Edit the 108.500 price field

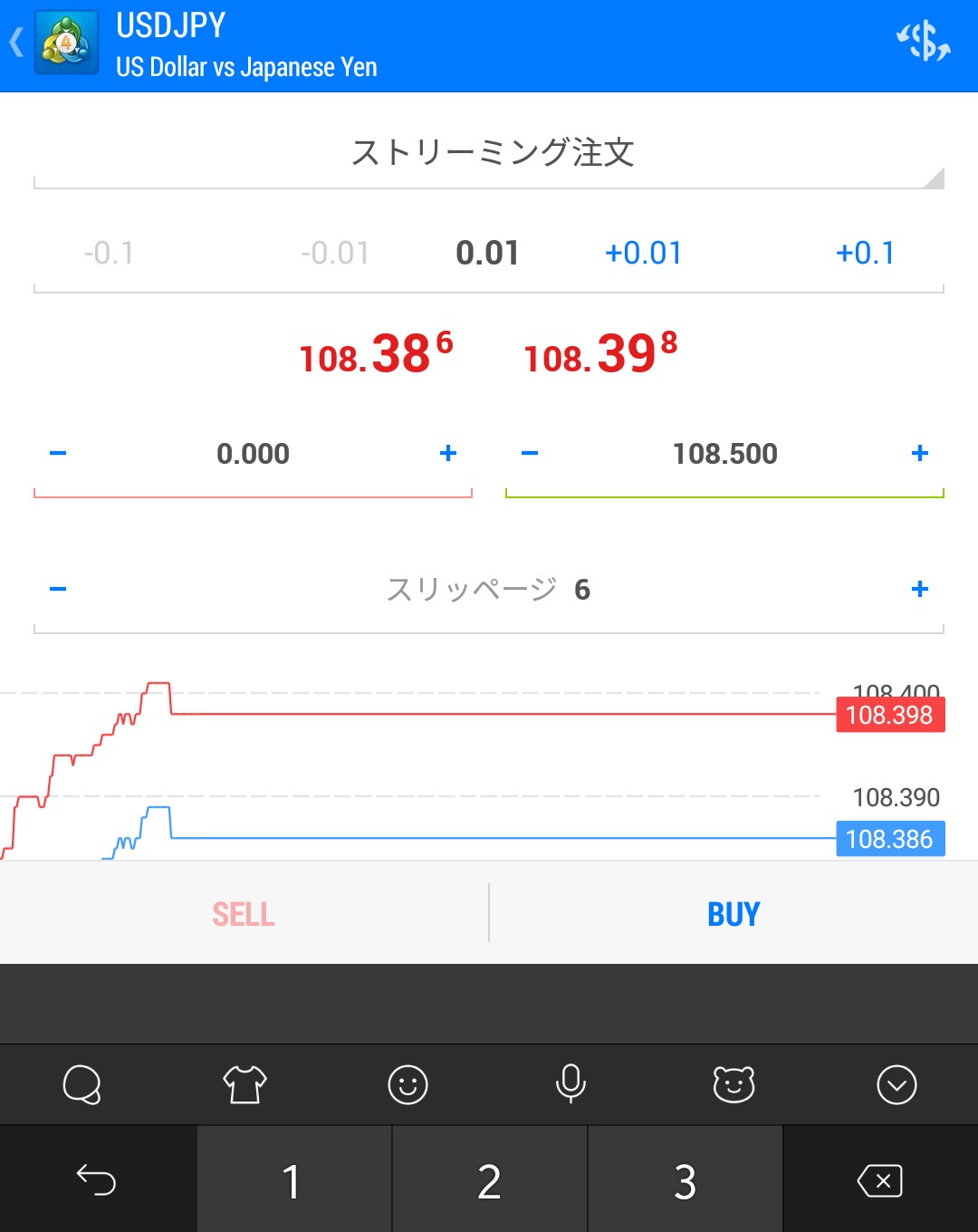(724, 454)
